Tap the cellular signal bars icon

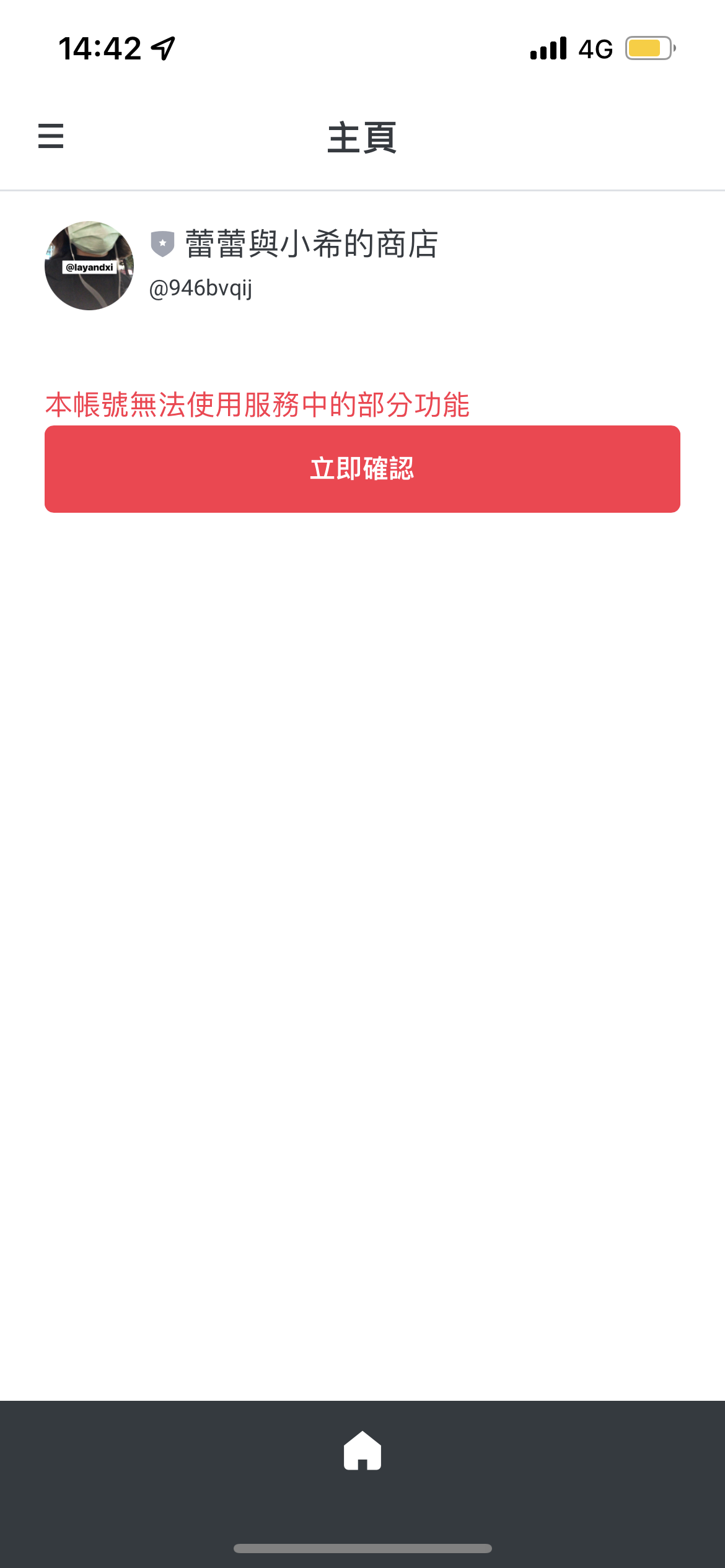click(548, 48)
